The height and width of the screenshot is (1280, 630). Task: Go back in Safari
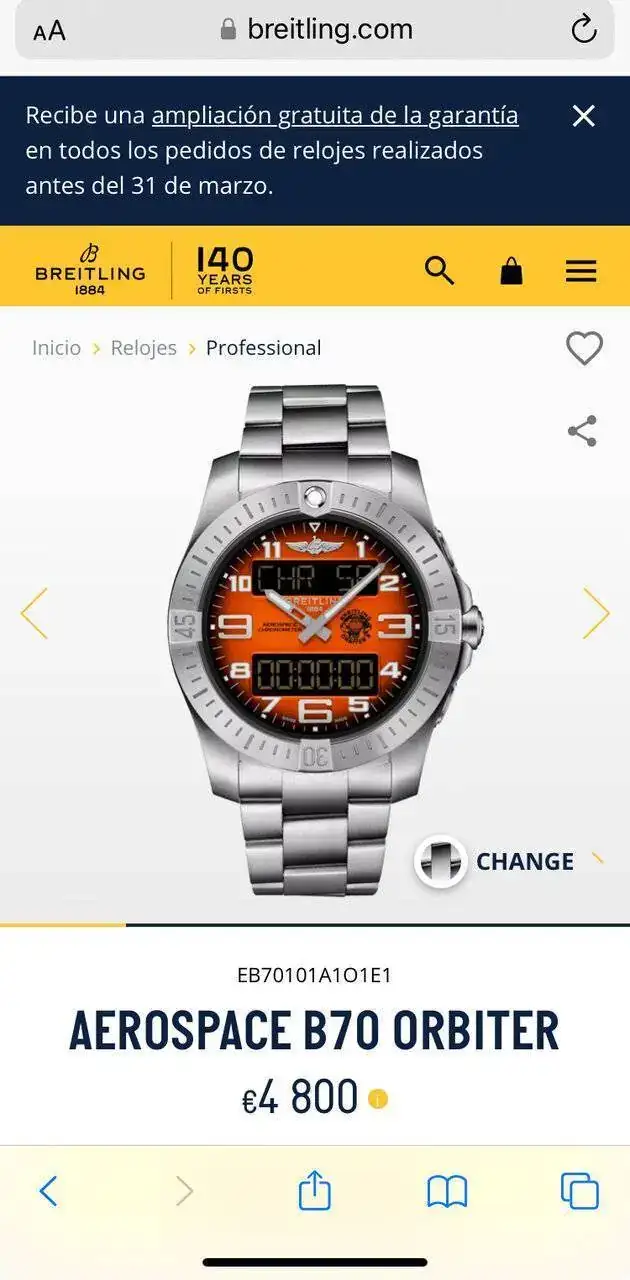pos(48,1191)
